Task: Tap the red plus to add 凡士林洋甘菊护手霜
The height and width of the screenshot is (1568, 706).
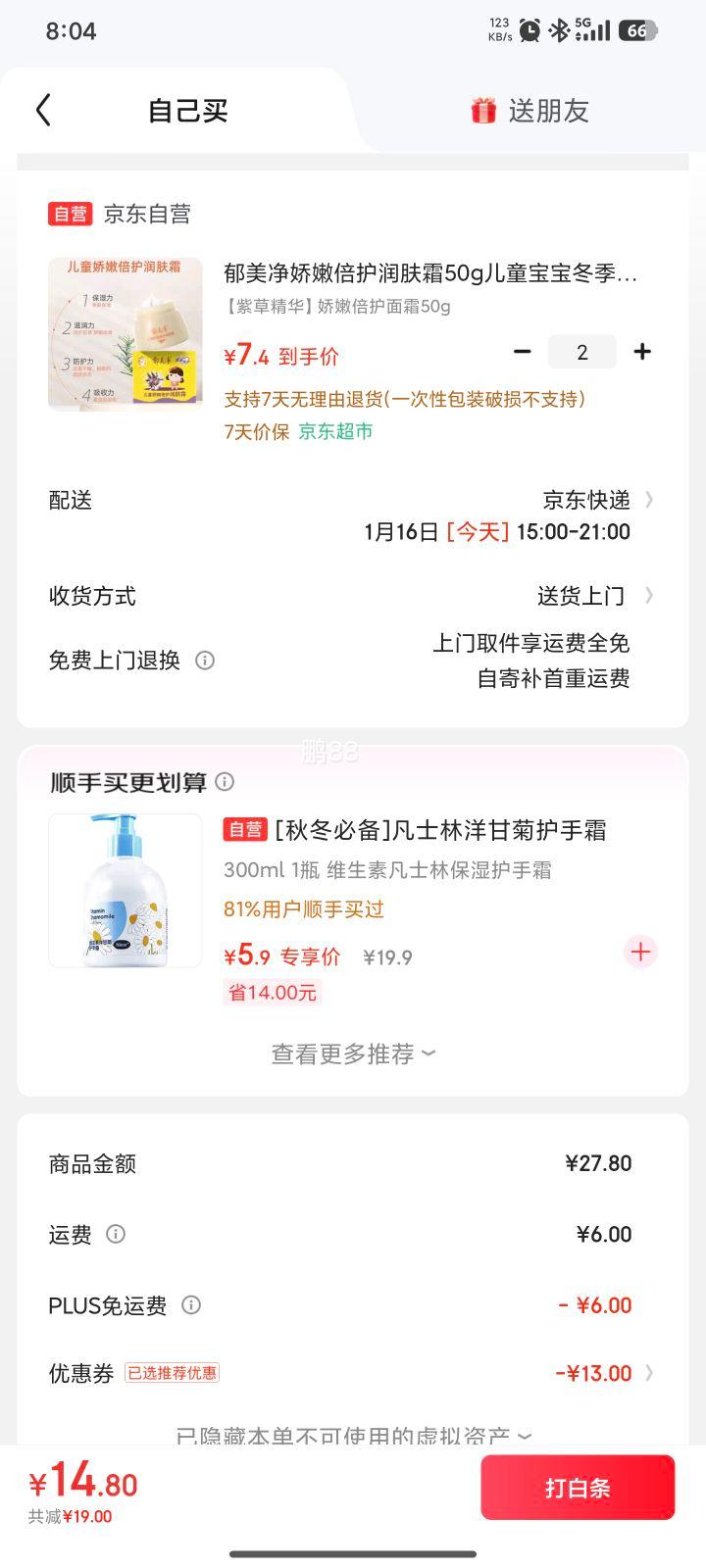Action: coord(640,952)
